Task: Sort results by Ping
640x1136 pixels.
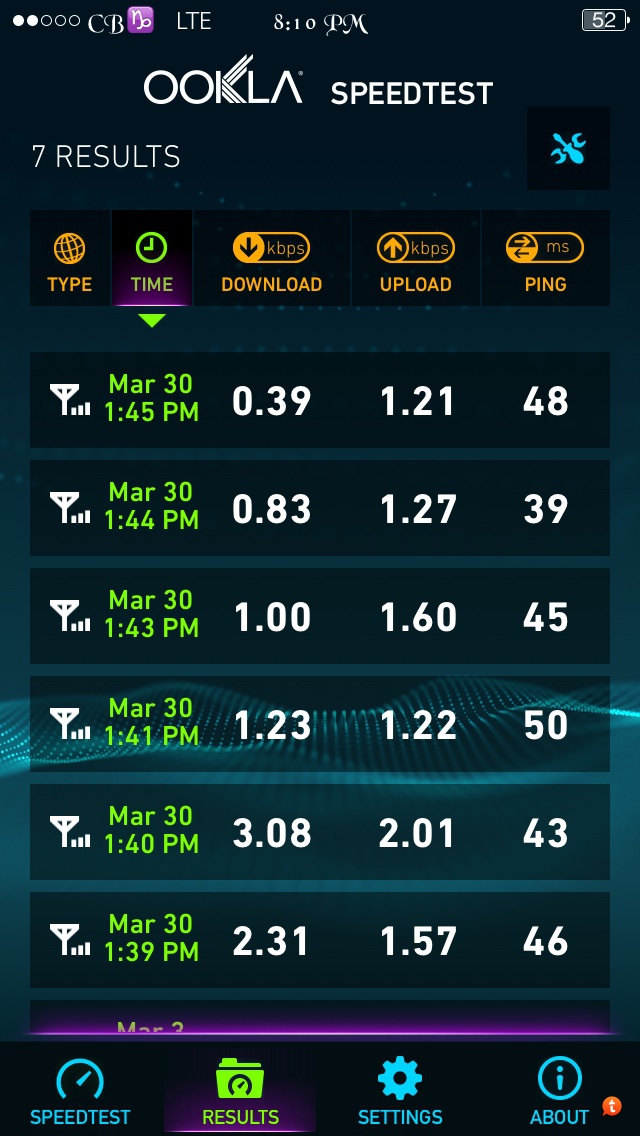Action: [x=545, y=260]
